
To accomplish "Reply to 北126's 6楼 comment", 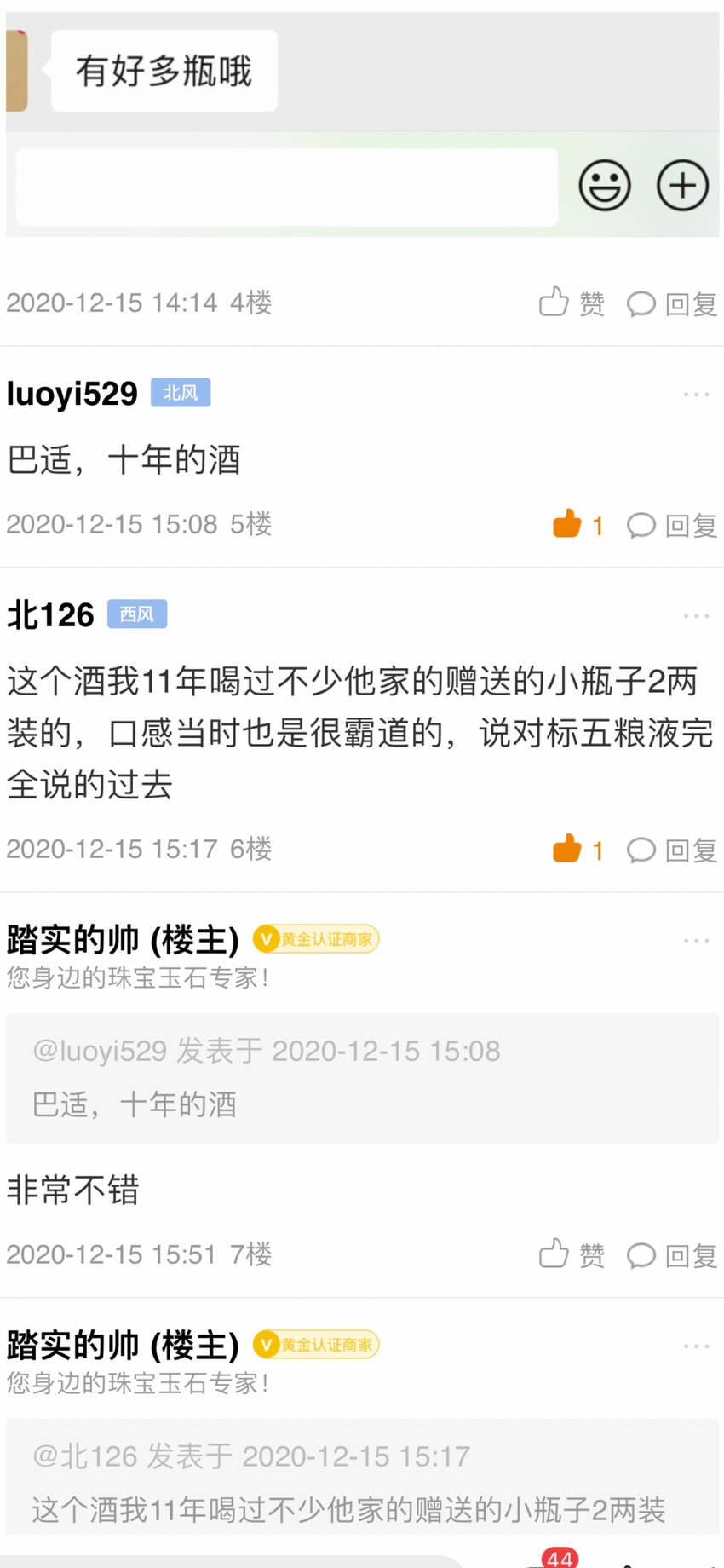I will pos(672,850).
